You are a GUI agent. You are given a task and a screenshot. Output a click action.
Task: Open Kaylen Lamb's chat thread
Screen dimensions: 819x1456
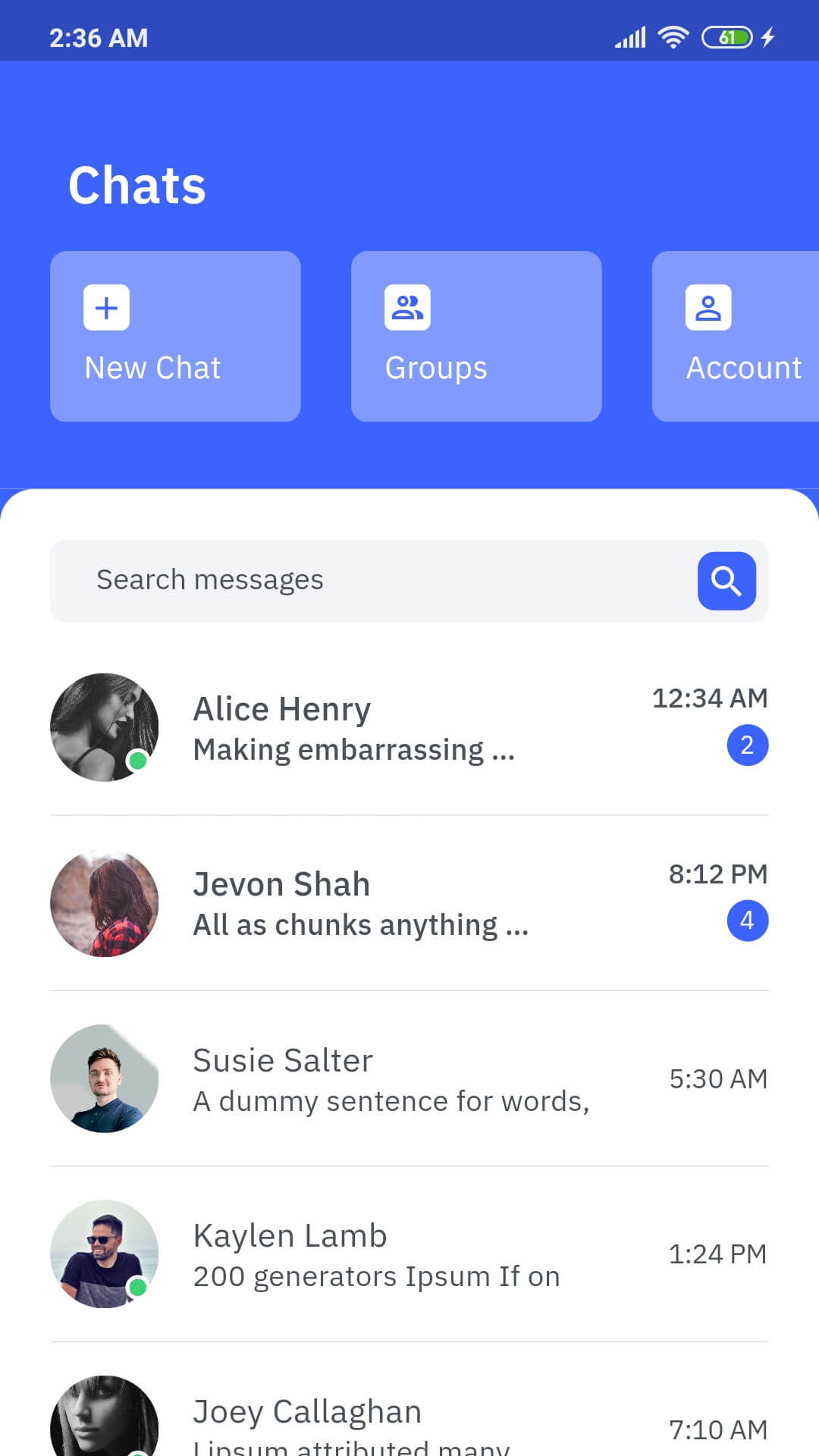[x=409, y=1254]
